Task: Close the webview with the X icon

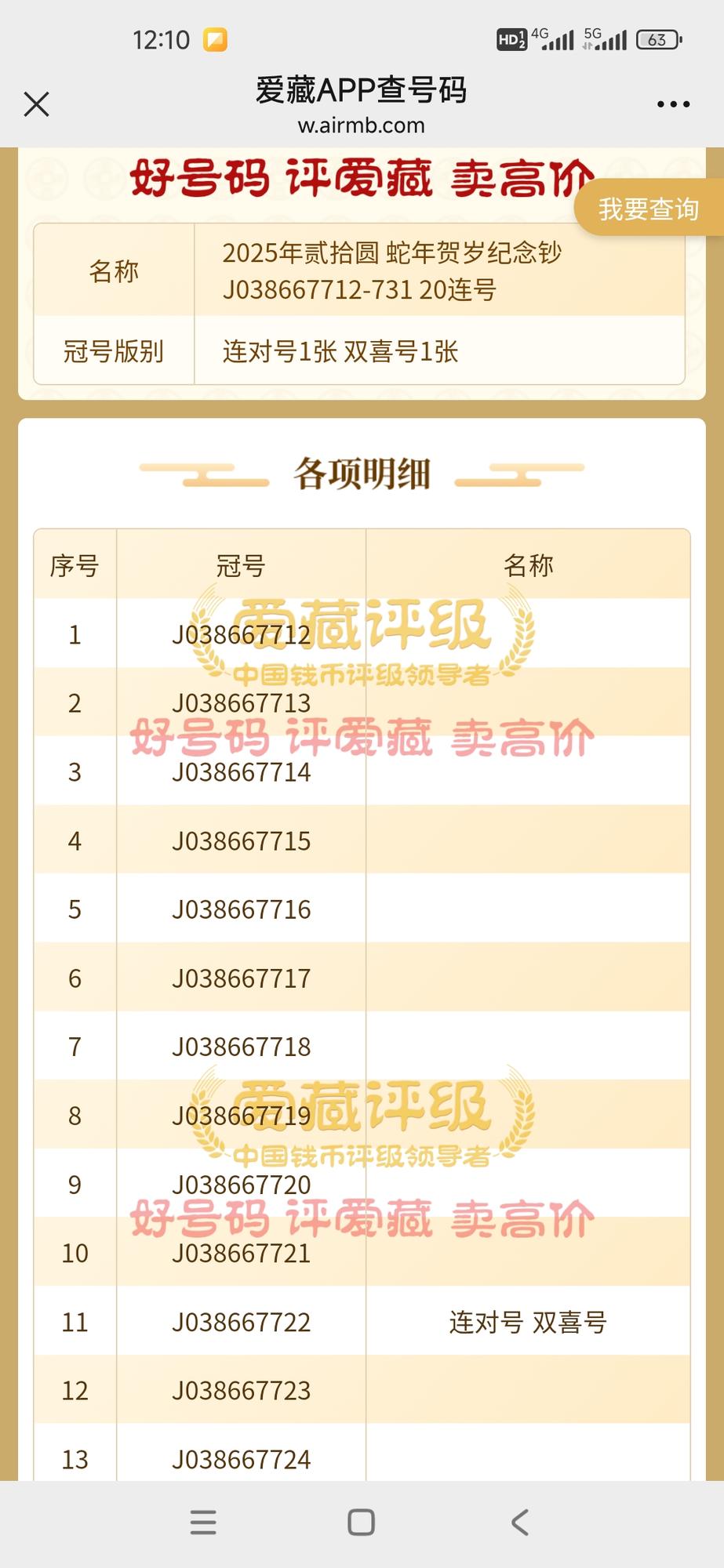Action: (x=36, y=103)
